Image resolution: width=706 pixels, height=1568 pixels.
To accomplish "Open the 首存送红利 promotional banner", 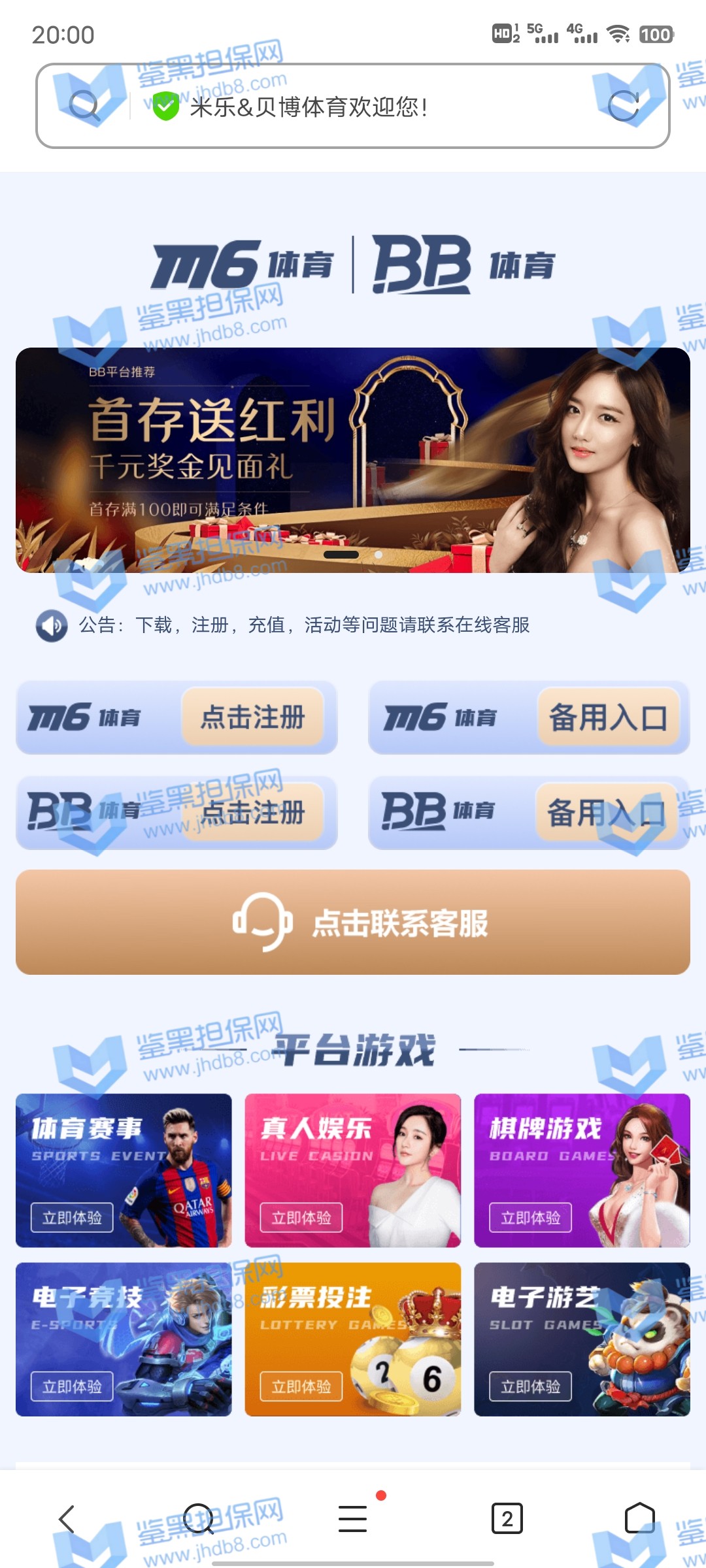I will 353,460.
